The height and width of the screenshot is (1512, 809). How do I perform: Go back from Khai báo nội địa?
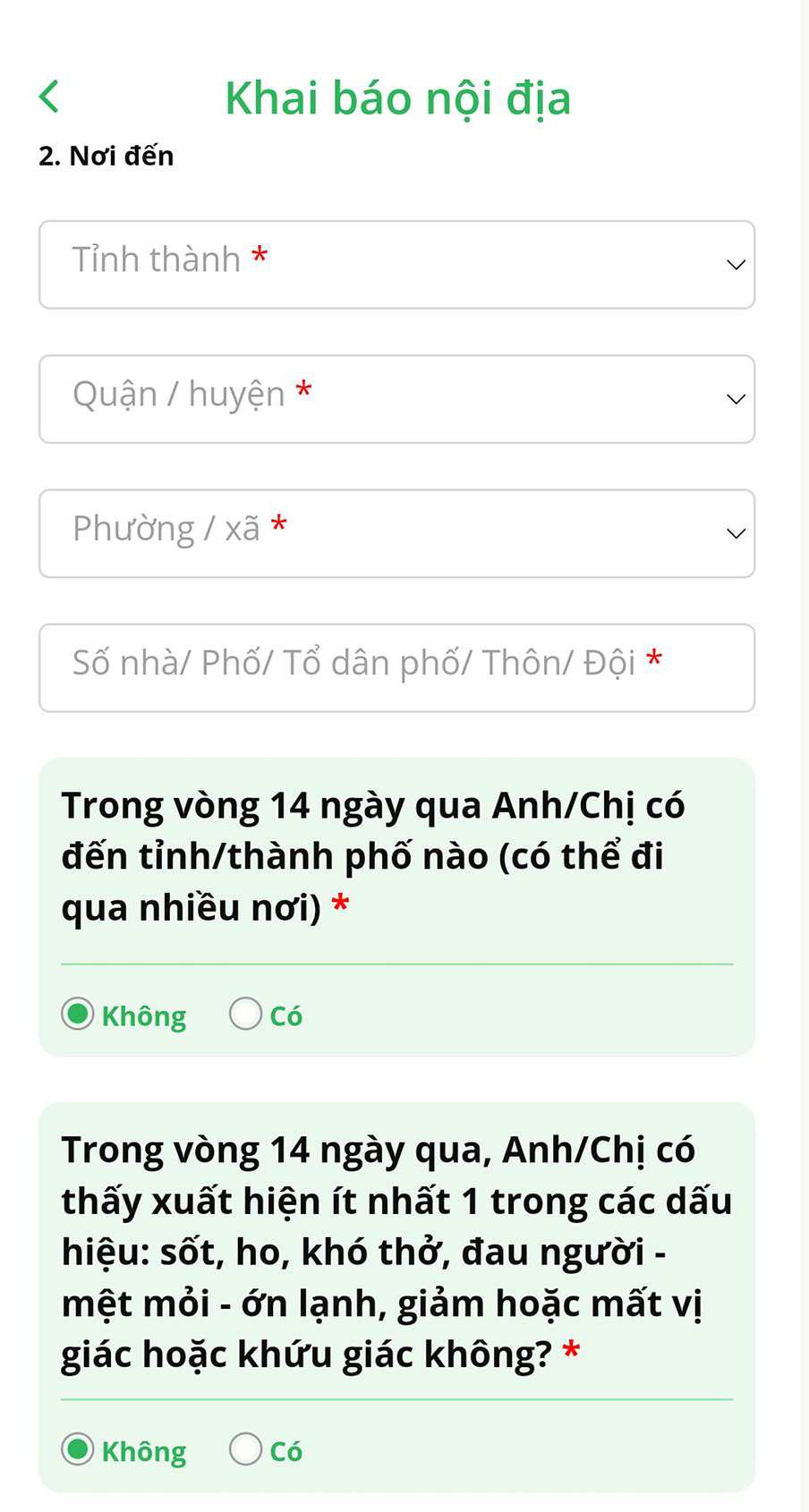tap(50, 97)
